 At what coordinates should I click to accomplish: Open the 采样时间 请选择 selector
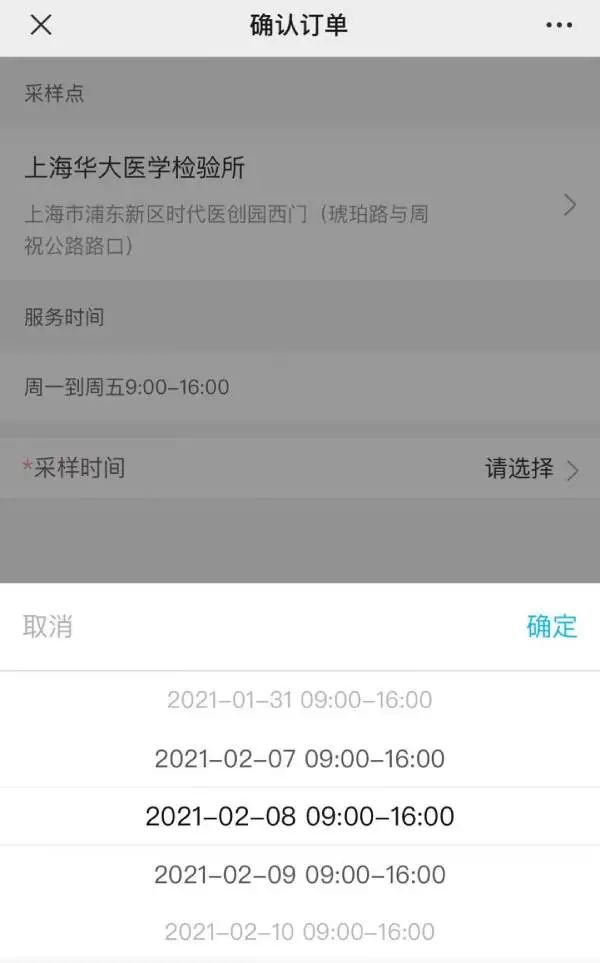point(531,469)
